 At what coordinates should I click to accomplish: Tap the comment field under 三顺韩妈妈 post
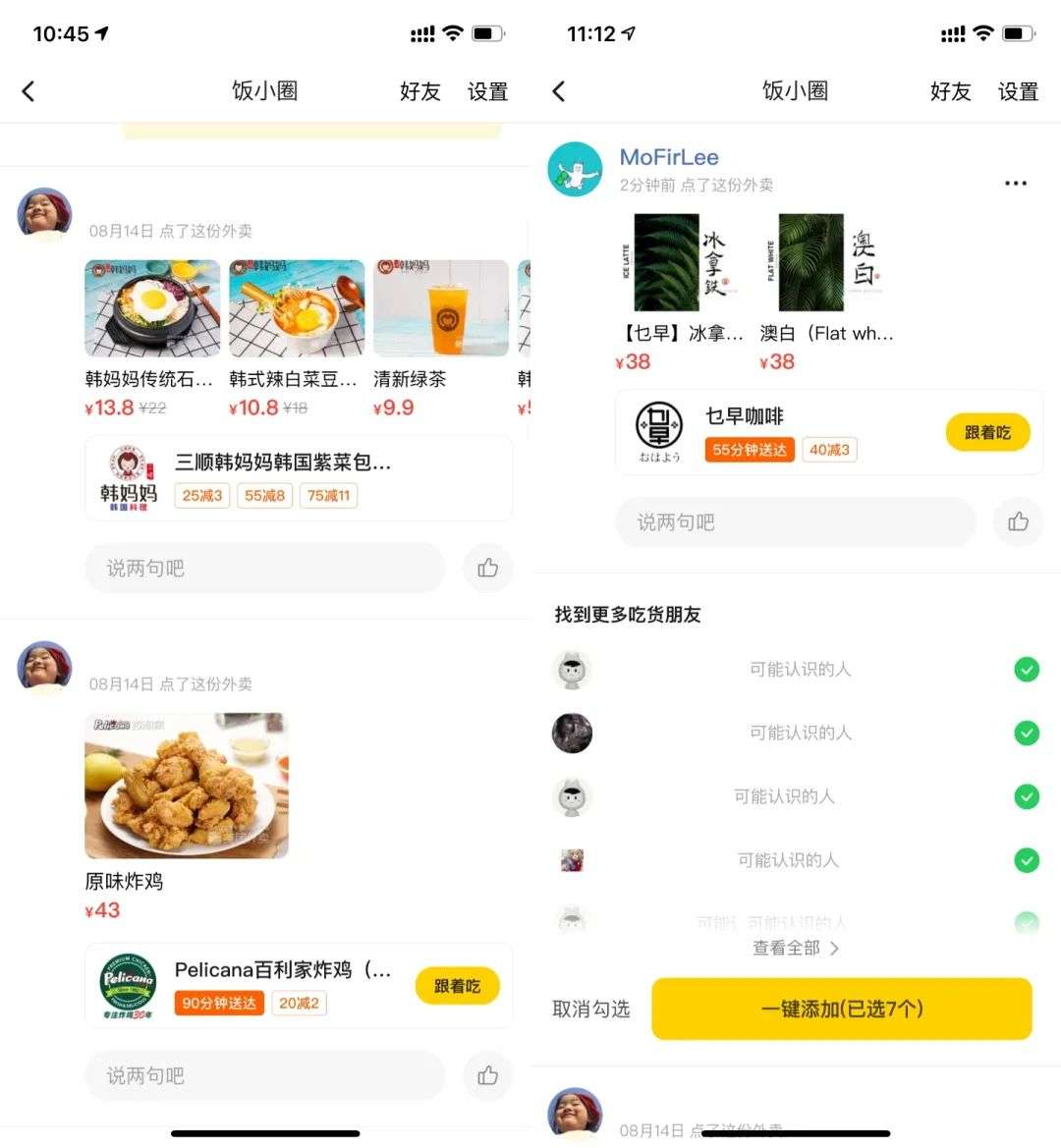[264, 568]
